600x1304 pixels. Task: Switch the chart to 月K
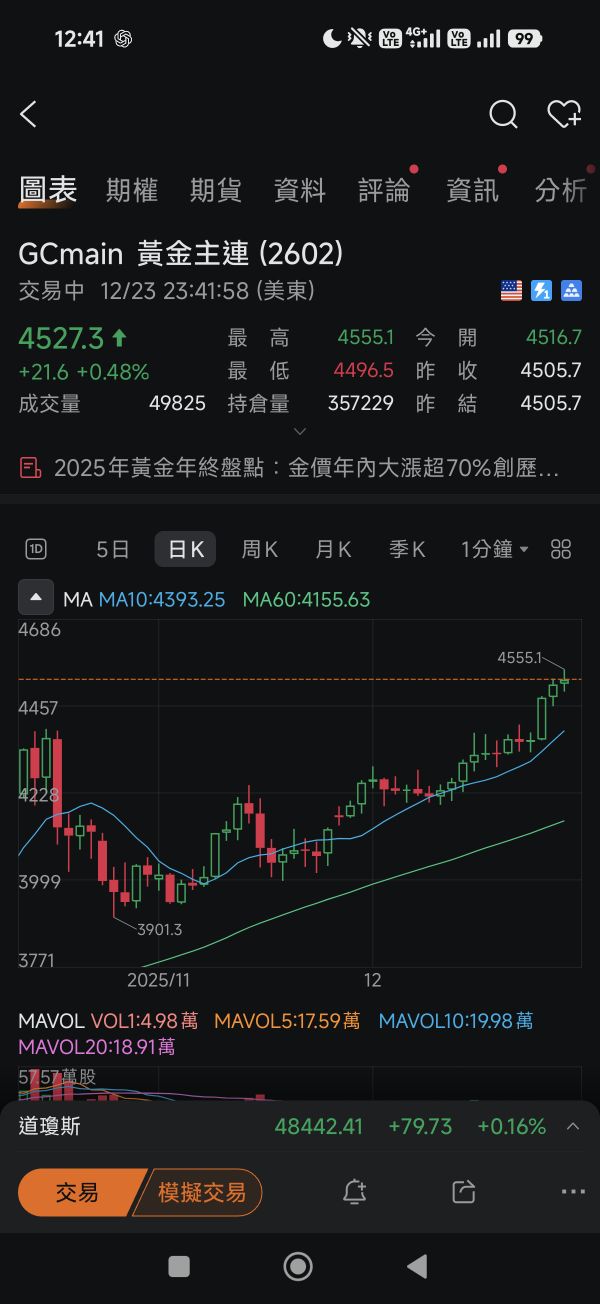pos(333,549)
